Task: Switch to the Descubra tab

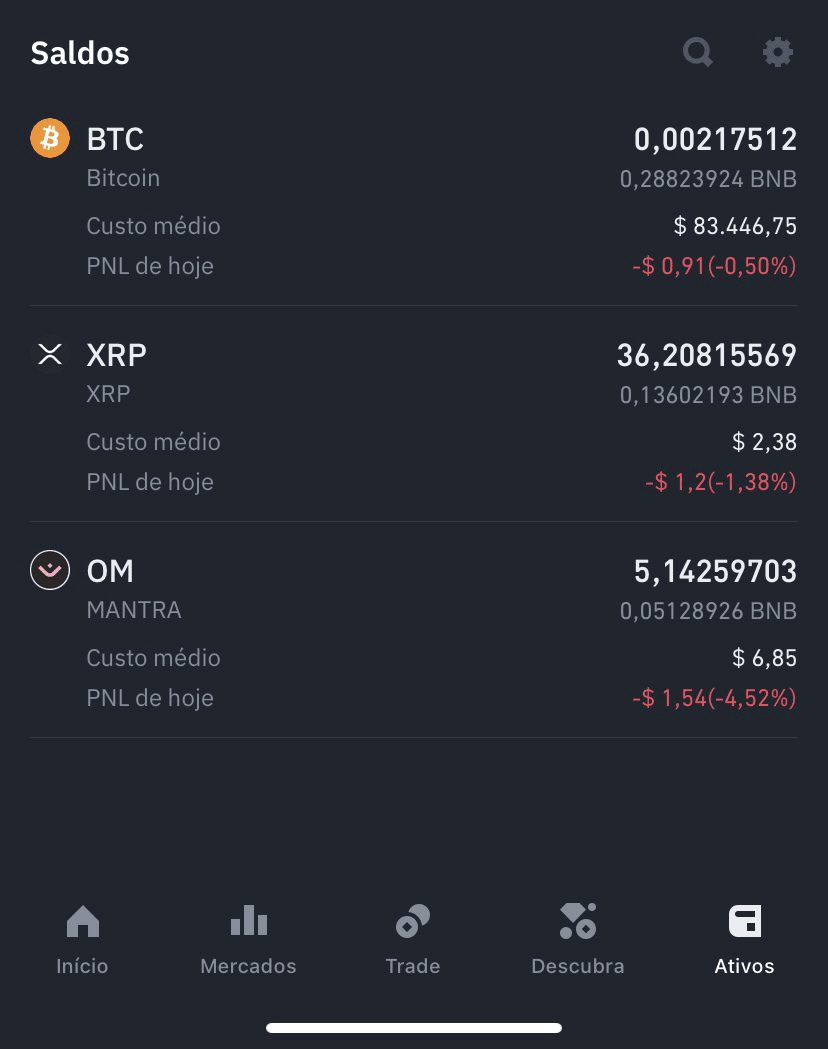Action: [x=578, y=939]
